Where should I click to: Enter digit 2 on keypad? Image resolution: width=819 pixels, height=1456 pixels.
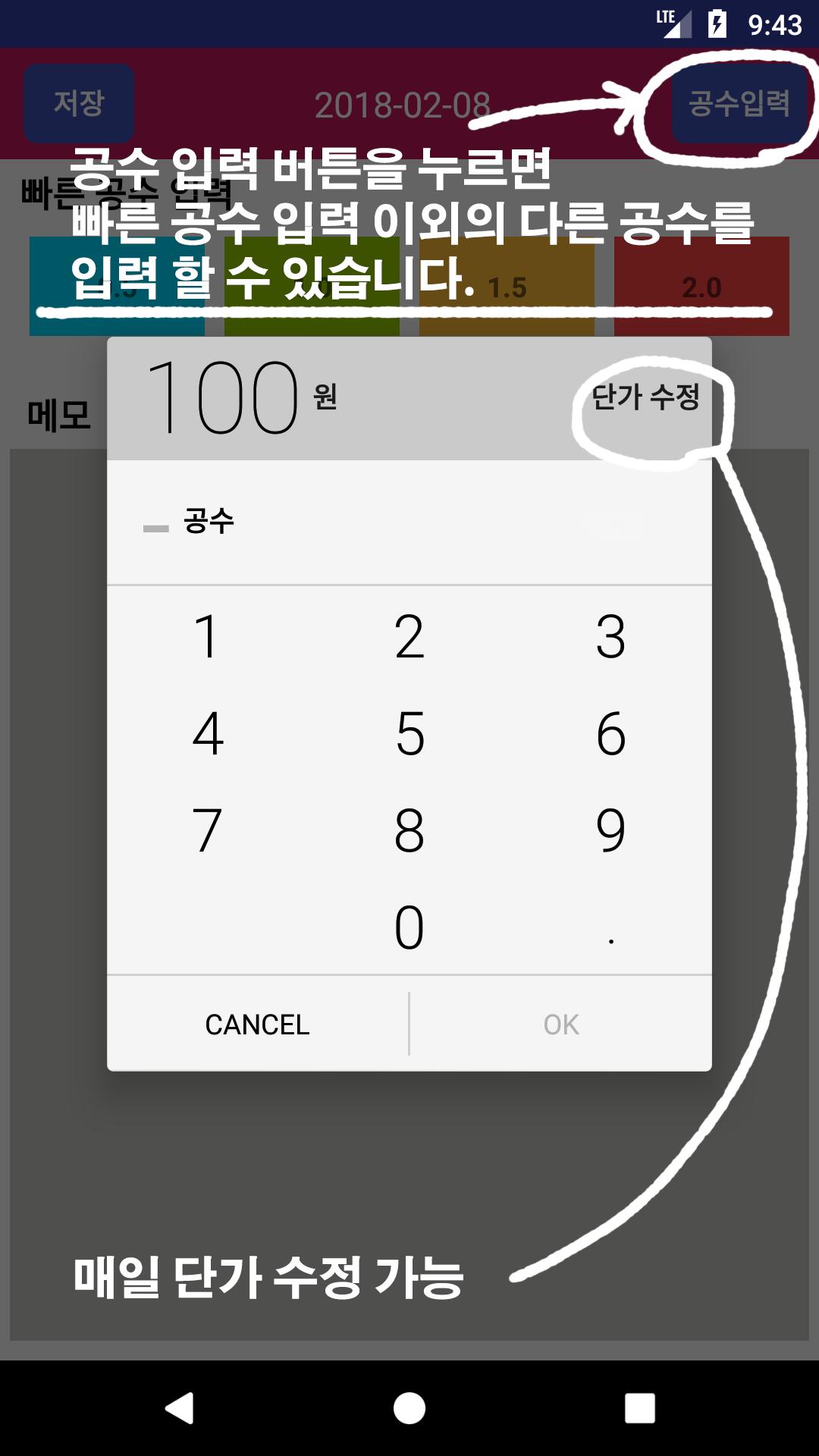point(409,635)
